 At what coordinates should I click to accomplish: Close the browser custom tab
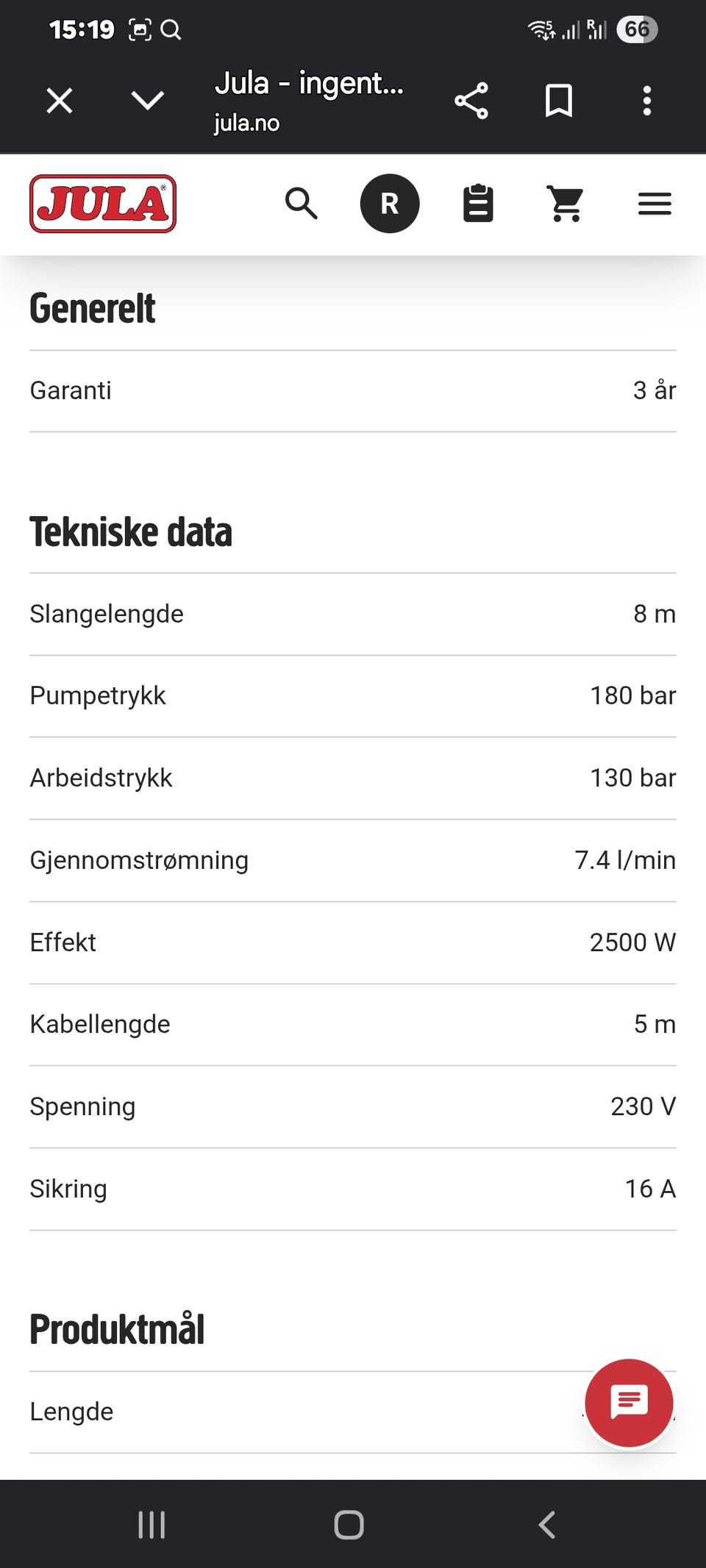tap(60, 101)
